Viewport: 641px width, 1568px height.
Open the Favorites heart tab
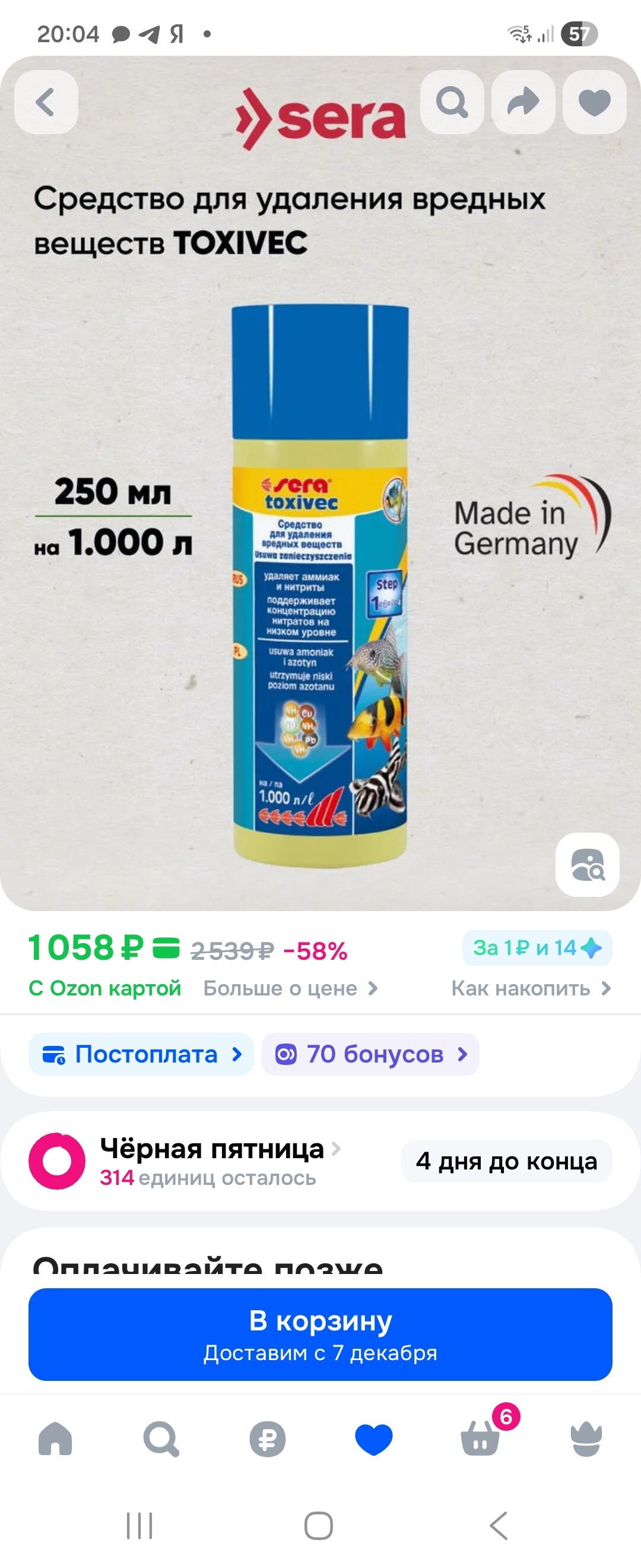pyautogui.click(x=373, y=1440)
